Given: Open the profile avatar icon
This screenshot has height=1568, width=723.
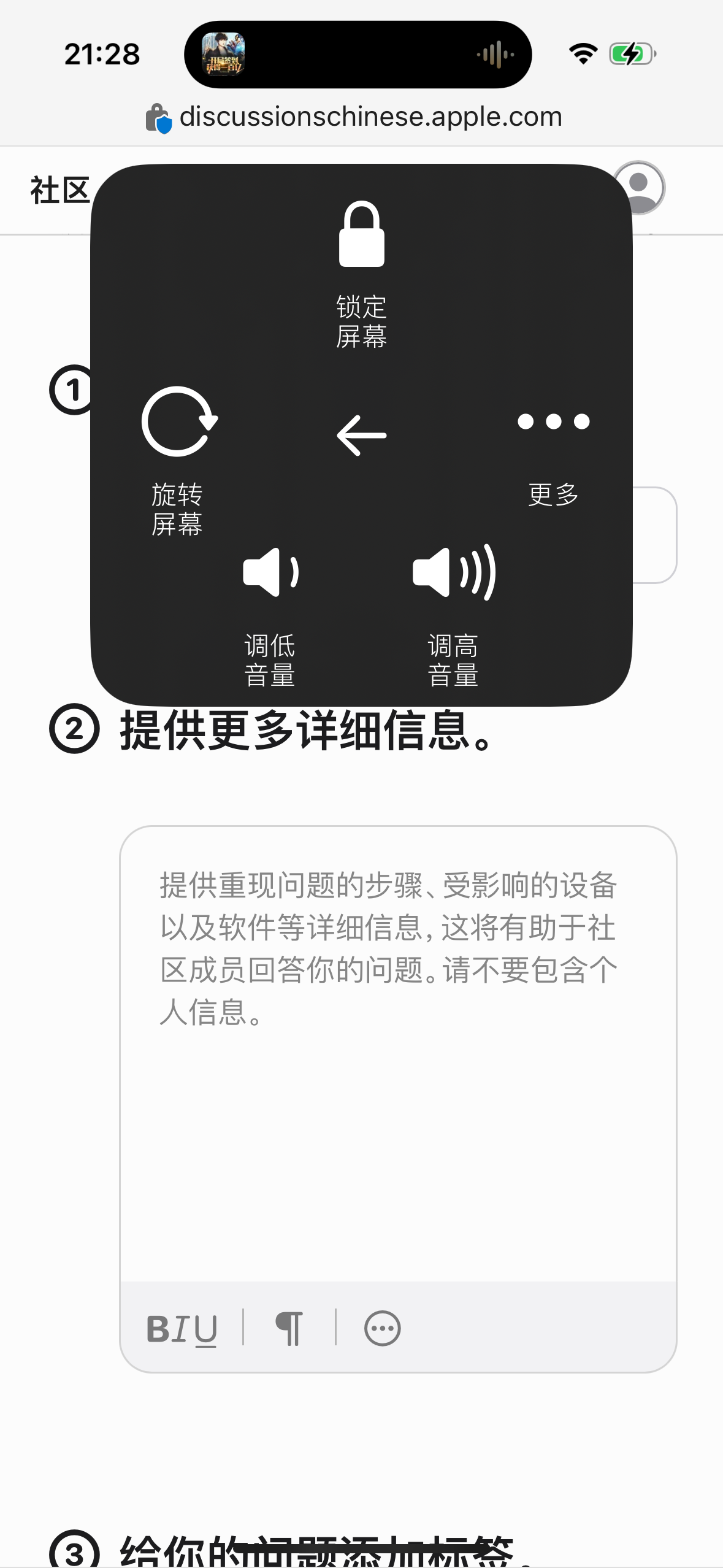Looking at the screenshot, I should [639, 188].
